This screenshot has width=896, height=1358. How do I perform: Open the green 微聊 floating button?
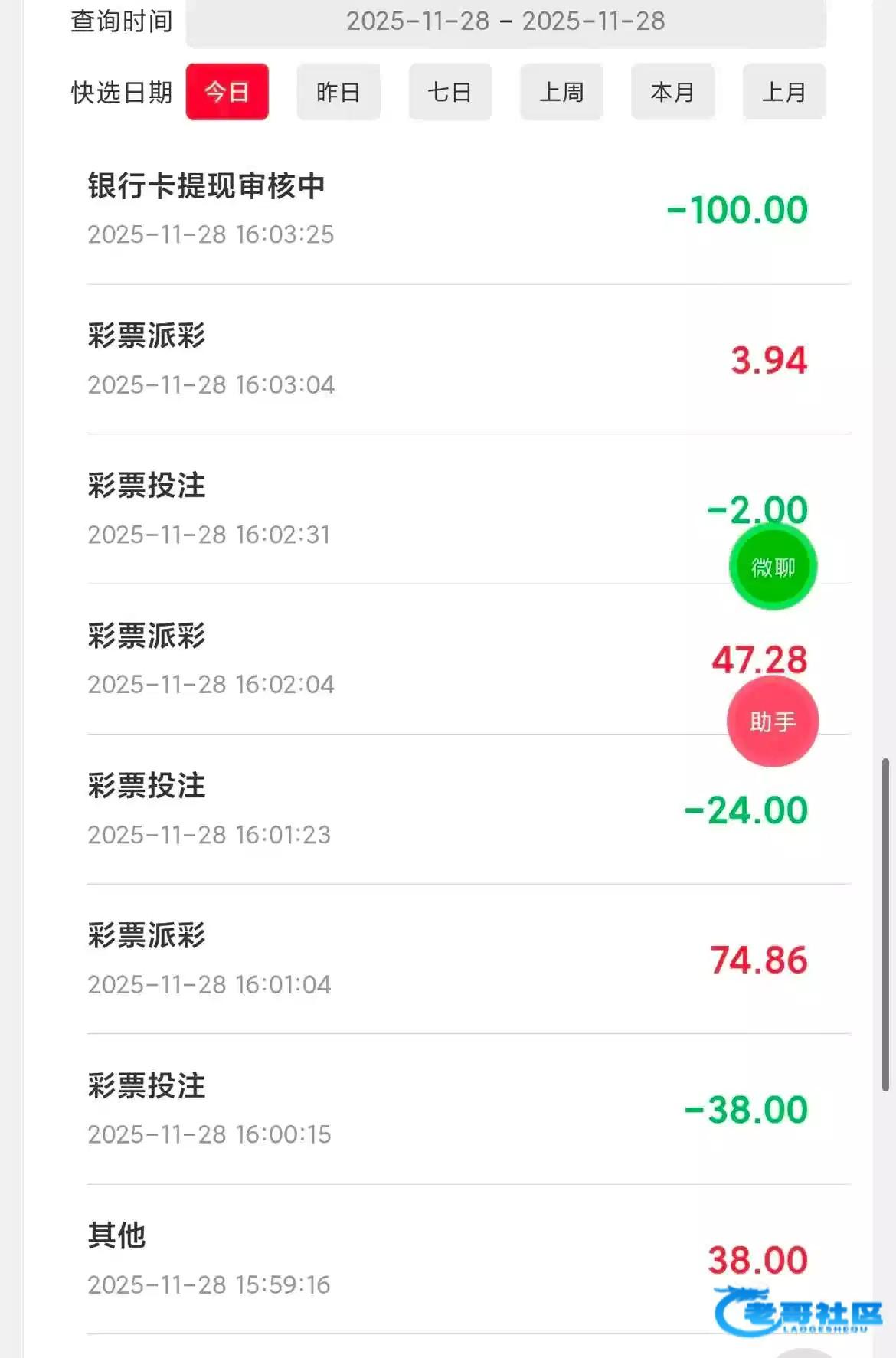773,567
